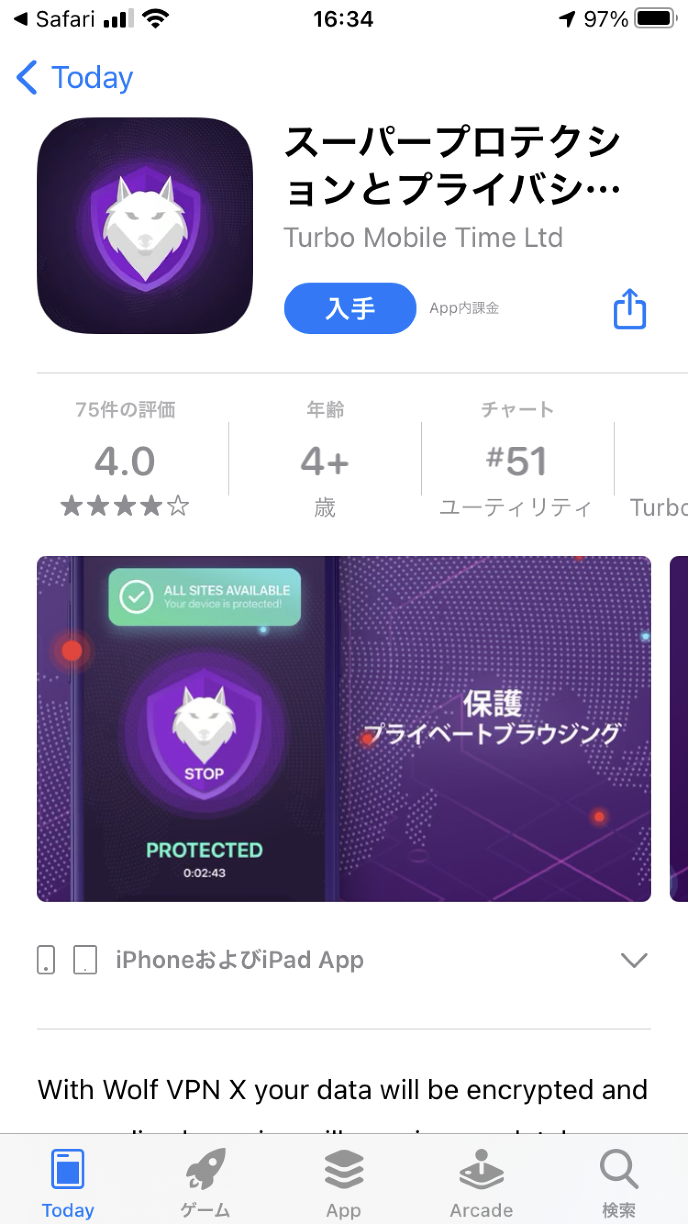The width and height of the screenshot is (688, 1224).
Task: Expand the iPhoneおよびiPad App compatibility row
Action: [634, 960]
